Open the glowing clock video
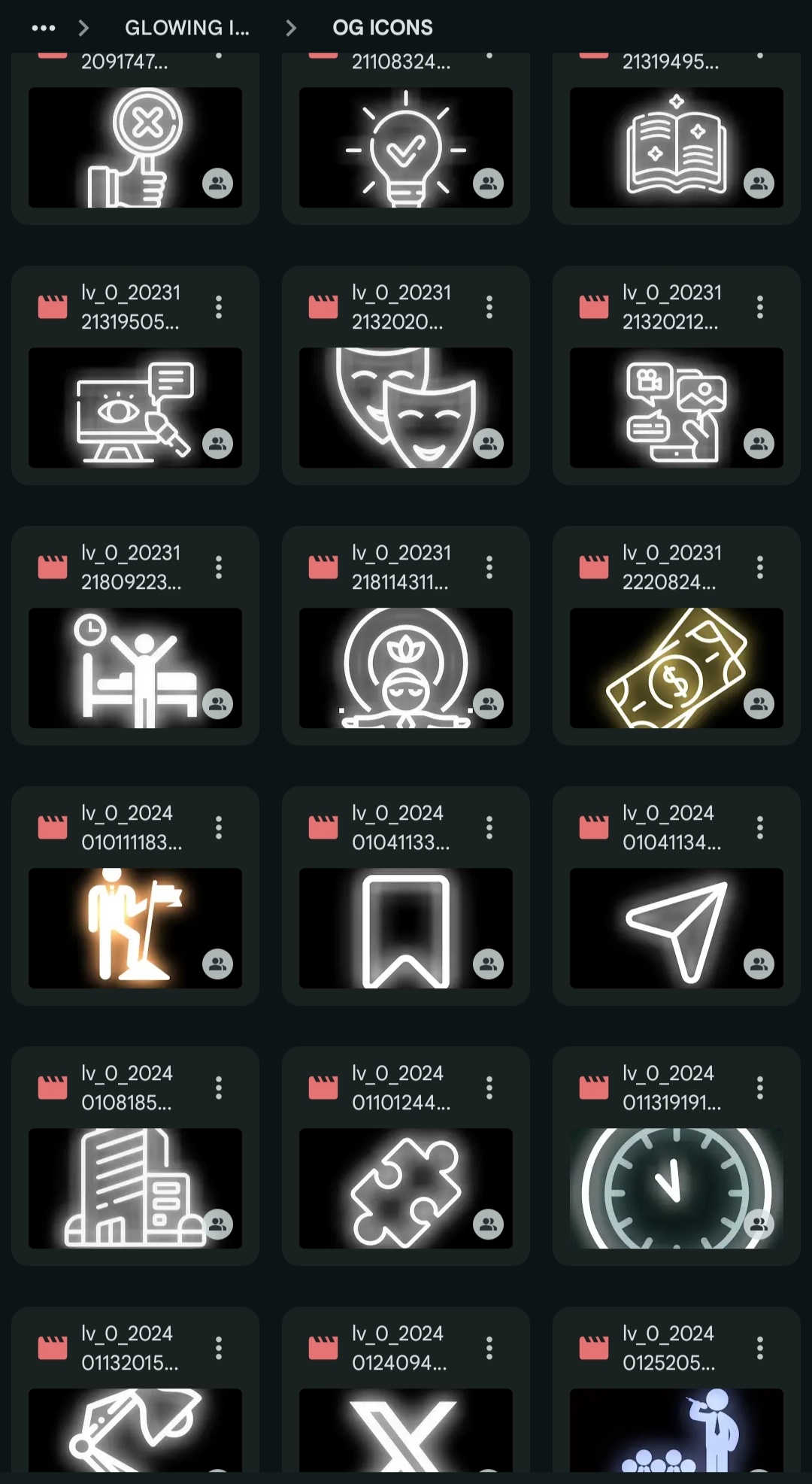The image size is (812, 1484). click(676, 1188)
